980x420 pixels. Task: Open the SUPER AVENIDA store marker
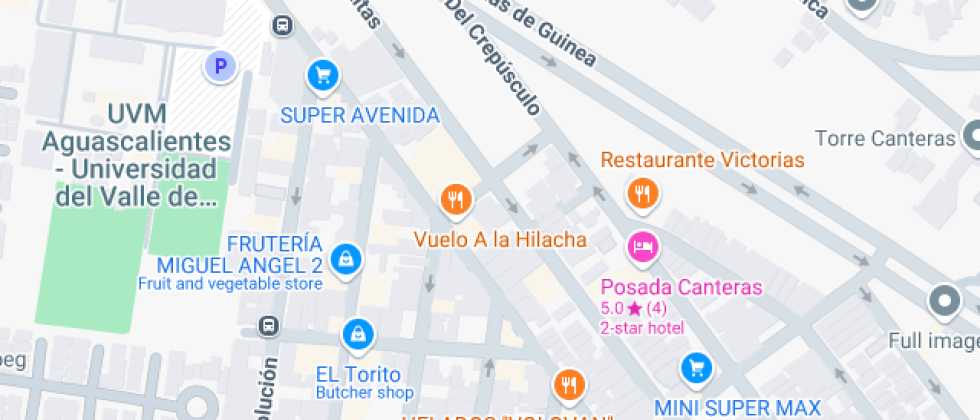click(322, 75)
